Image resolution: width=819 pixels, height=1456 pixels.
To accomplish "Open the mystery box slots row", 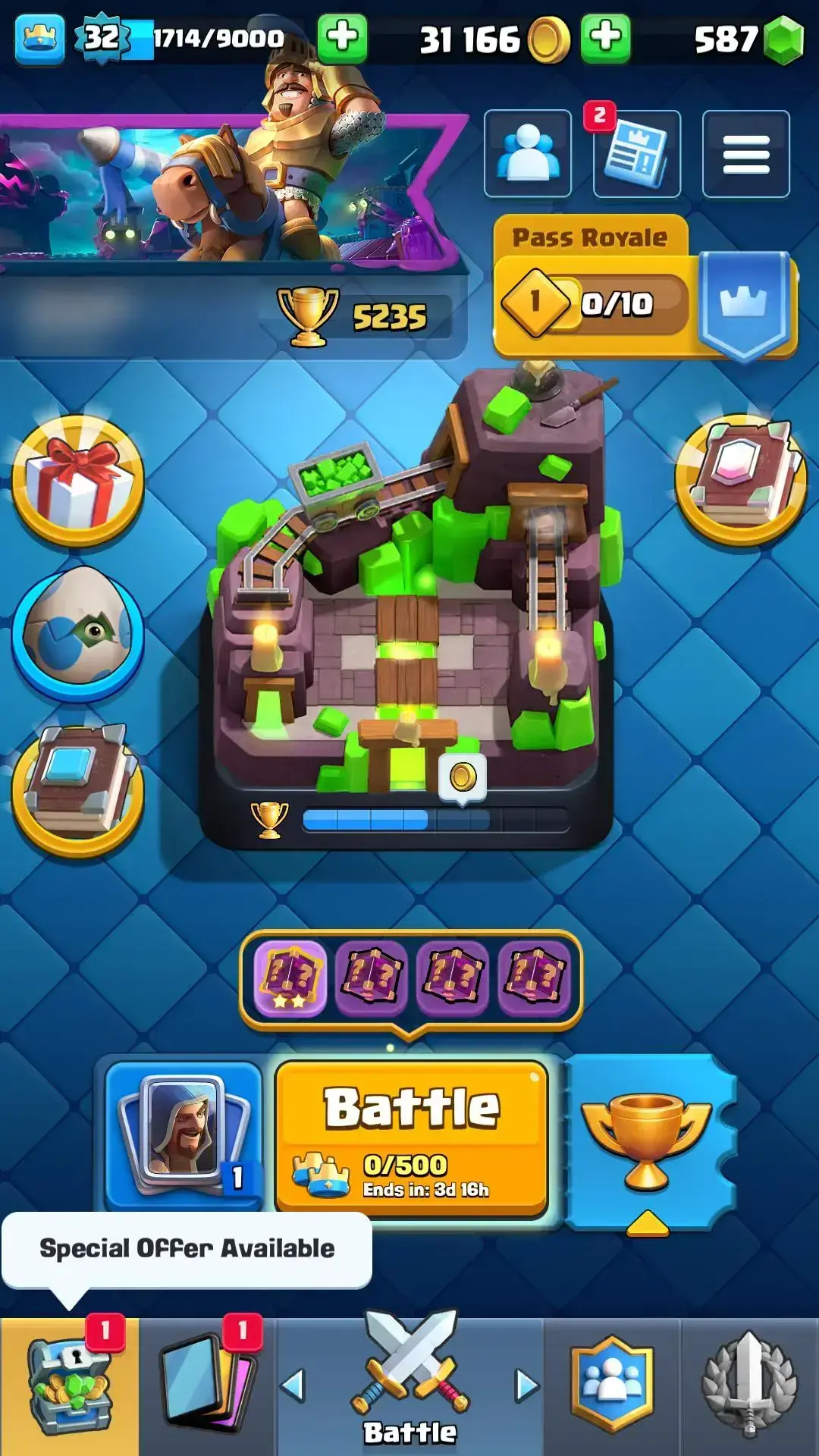I will [411, 977].
